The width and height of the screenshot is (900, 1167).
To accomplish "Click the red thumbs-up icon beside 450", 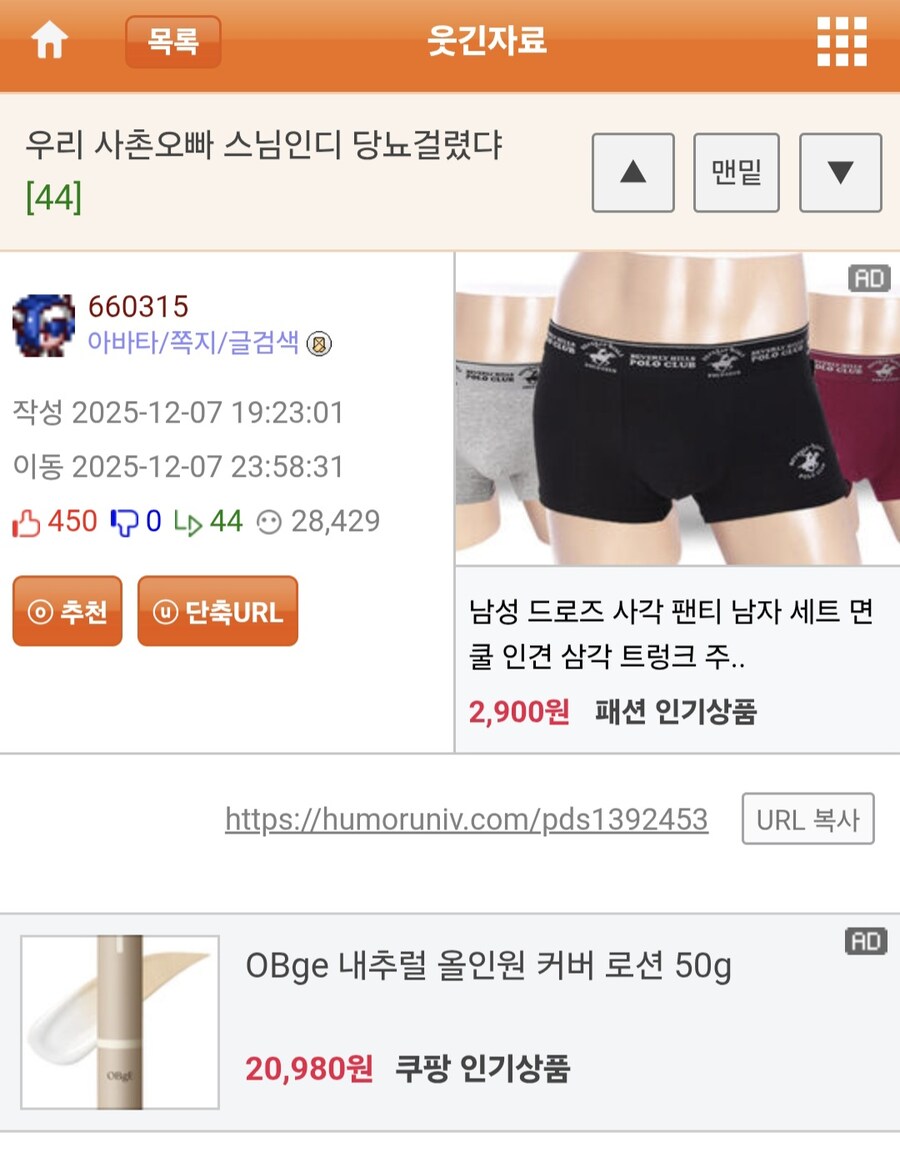I will [26, 520].
